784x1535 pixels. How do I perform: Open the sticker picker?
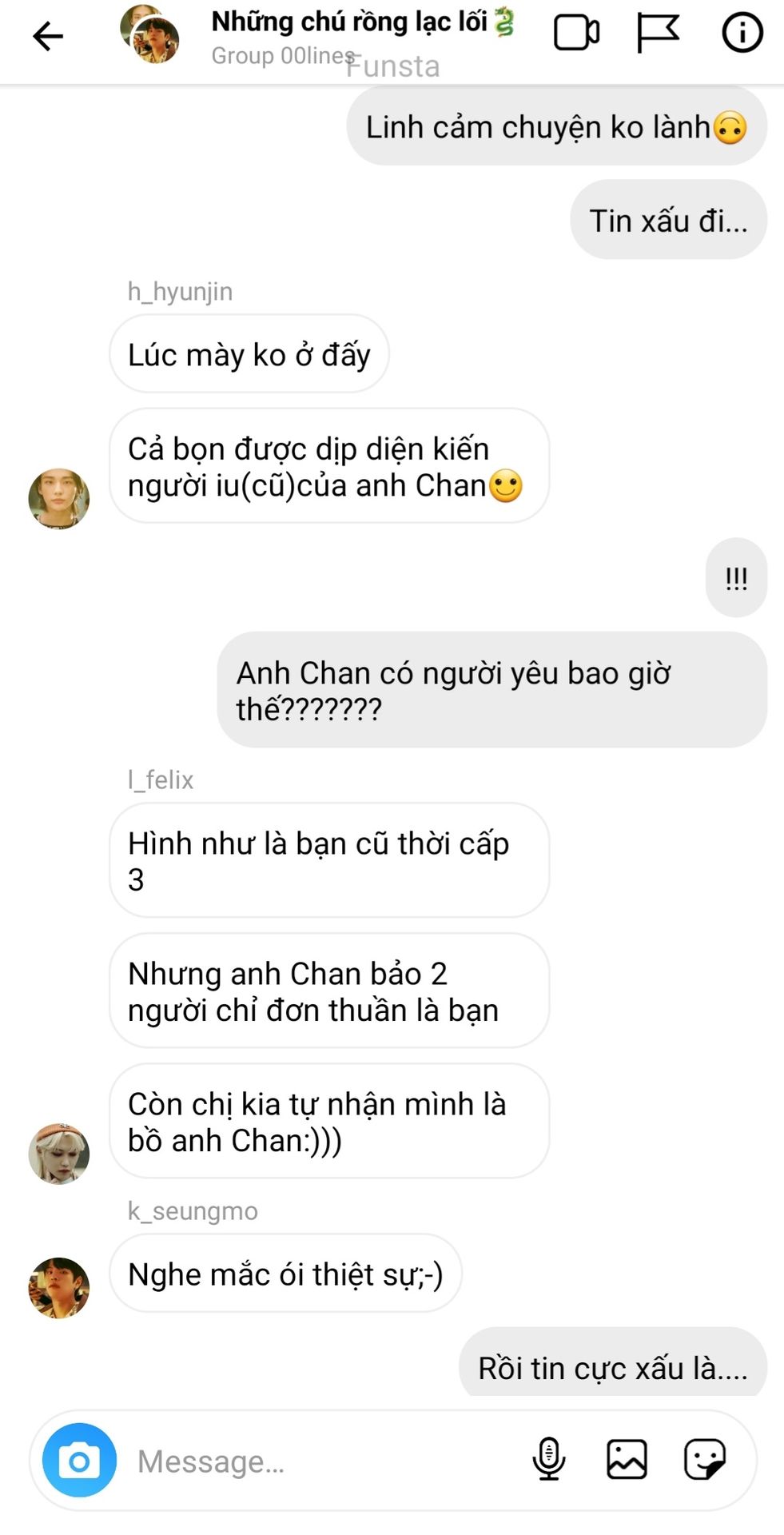coord(705,1459)
